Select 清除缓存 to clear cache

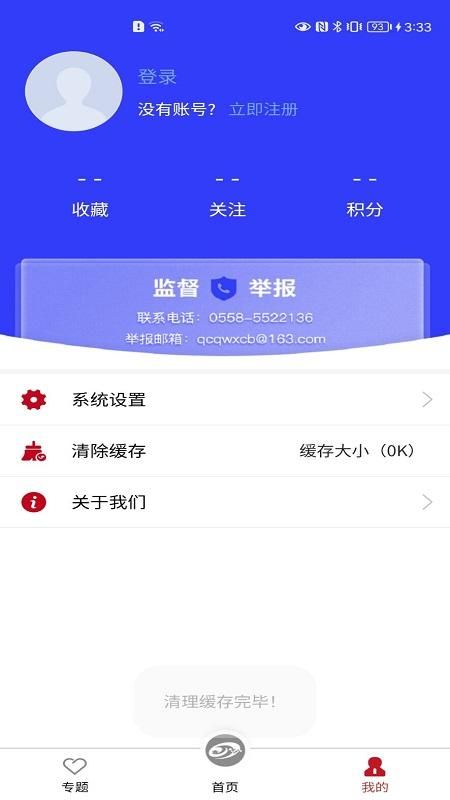pos(225,451)
